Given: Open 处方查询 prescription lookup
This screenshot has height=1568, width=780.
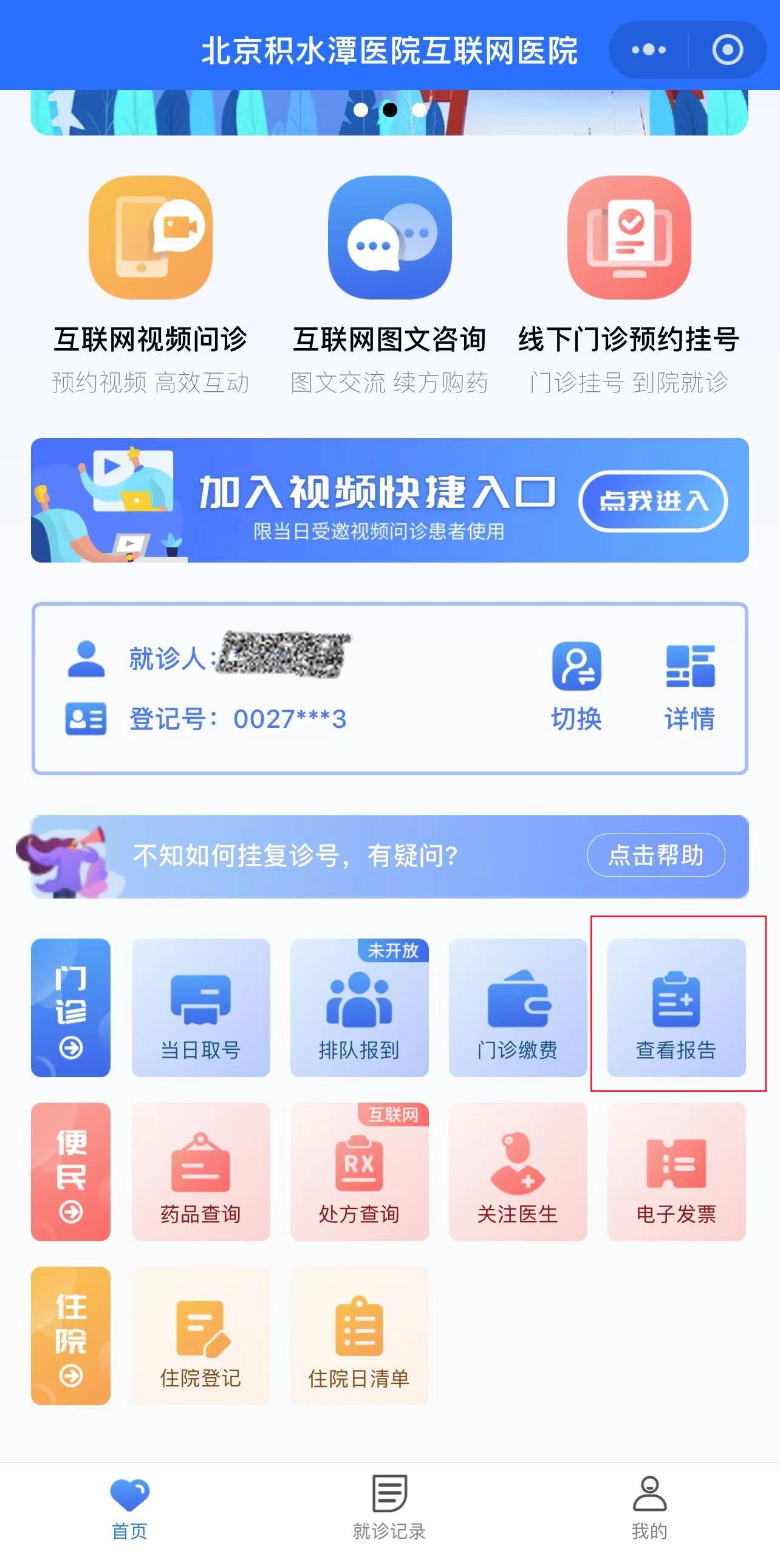Looking at the screenshot, I should [359, 1172].
